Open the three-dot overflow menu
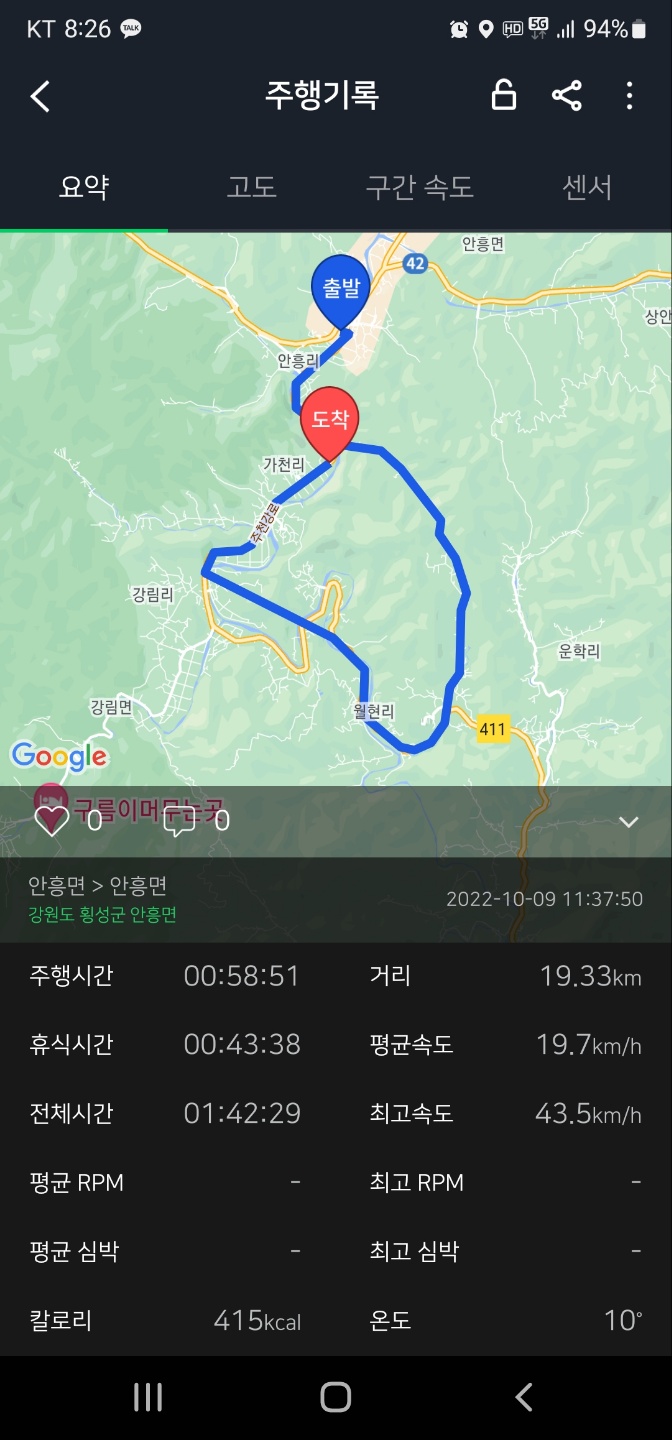 (629, 96)
